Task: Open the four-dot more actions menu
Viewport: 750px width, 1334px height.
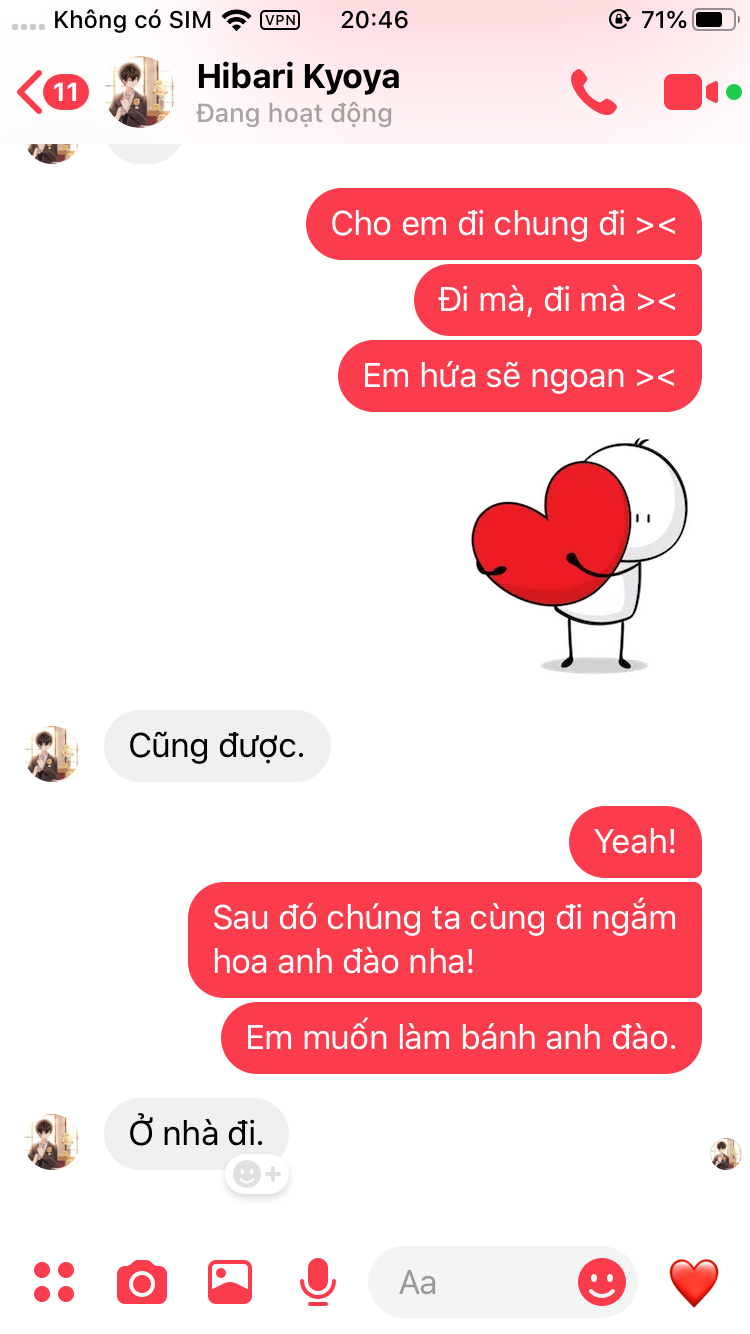Action: tap(54, 1282)
